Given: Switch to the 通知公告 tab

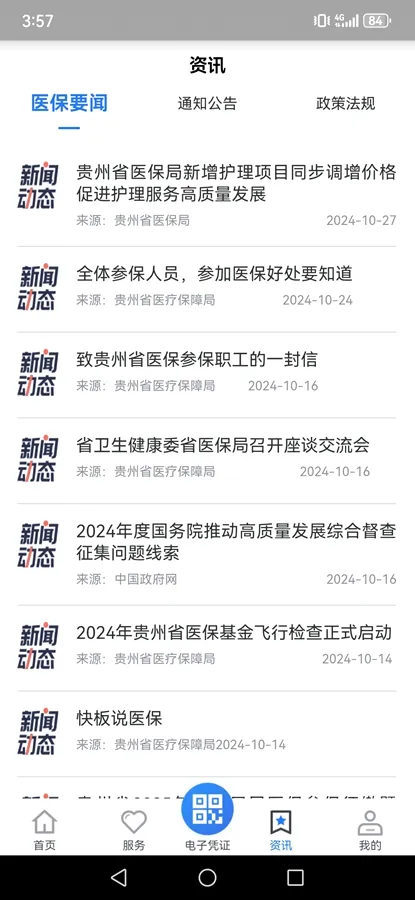Looking at the screenshot, I should point(207,104).
